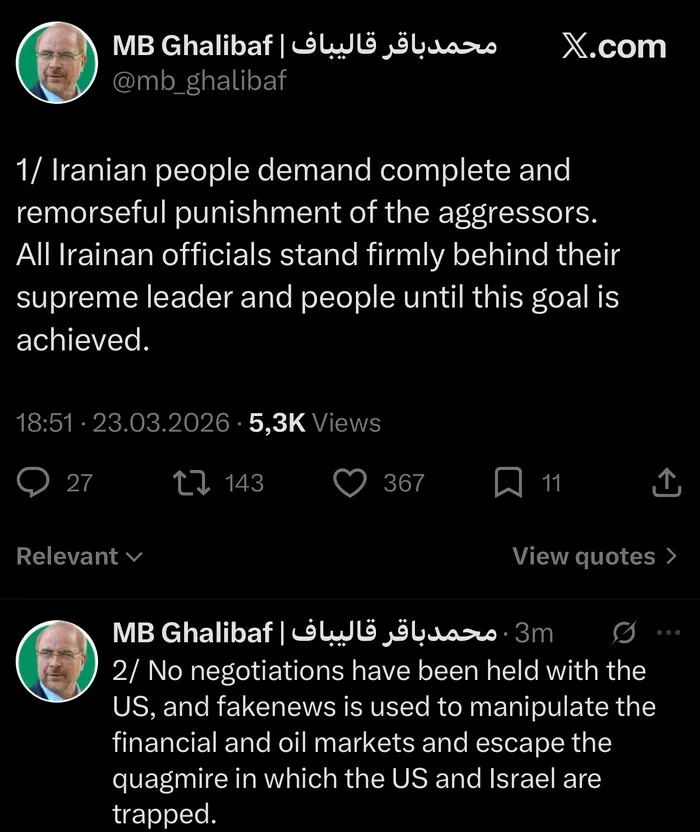Open the @mb_ghalibaf handle
The image size is (700, 832).
[x=199, y=80]
